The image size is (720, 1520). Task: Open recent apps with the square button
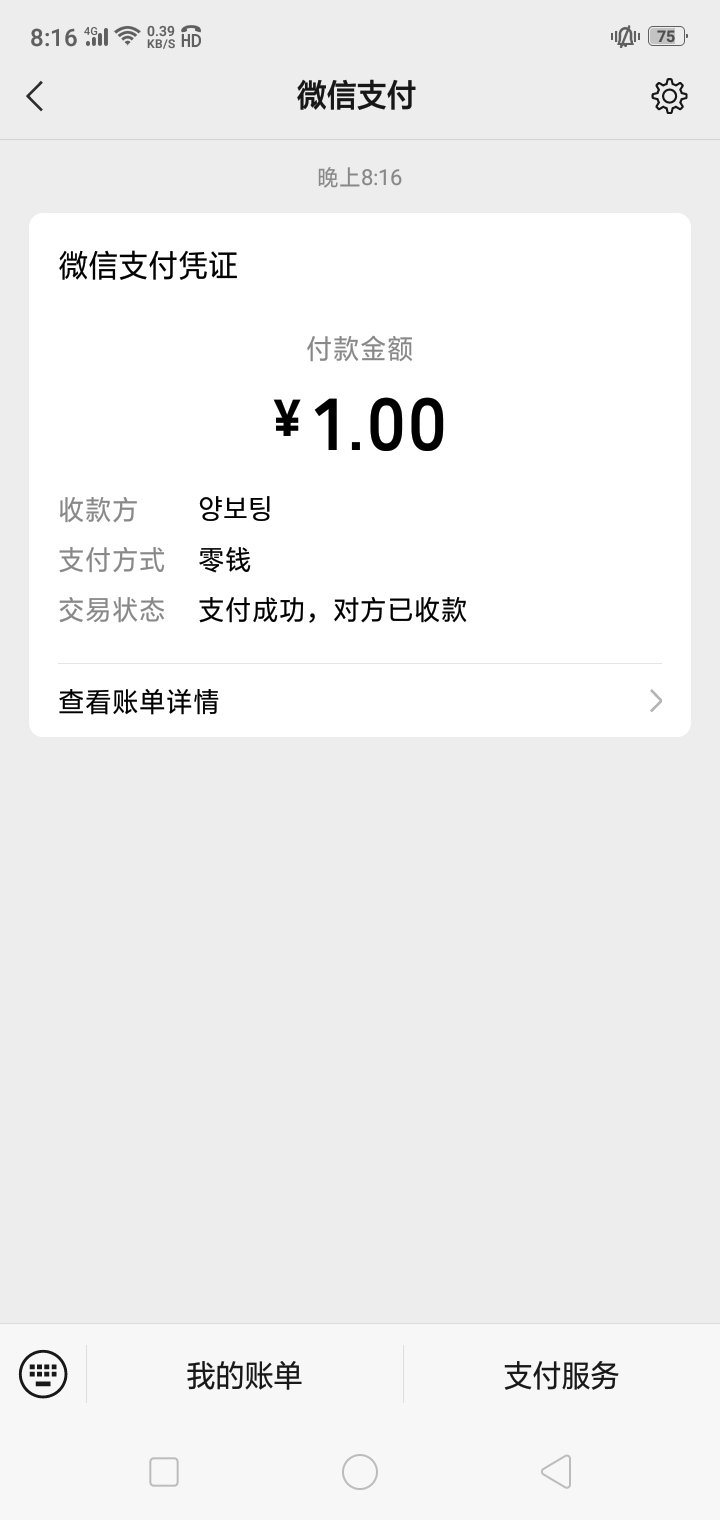164,1472
